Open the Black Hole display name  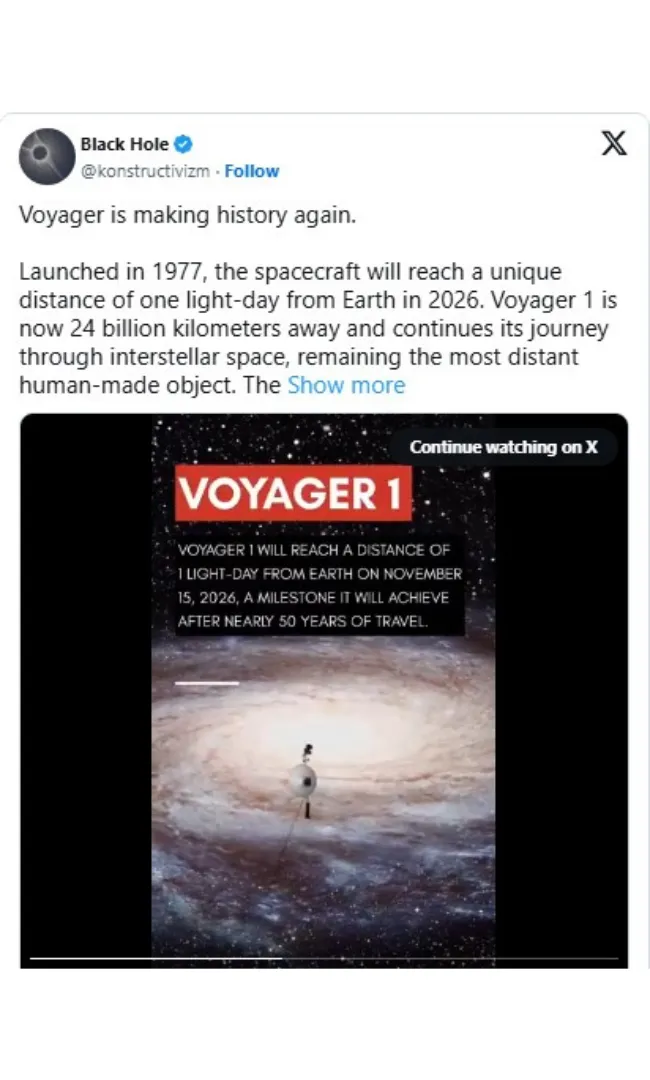click(x=125, y=144)
